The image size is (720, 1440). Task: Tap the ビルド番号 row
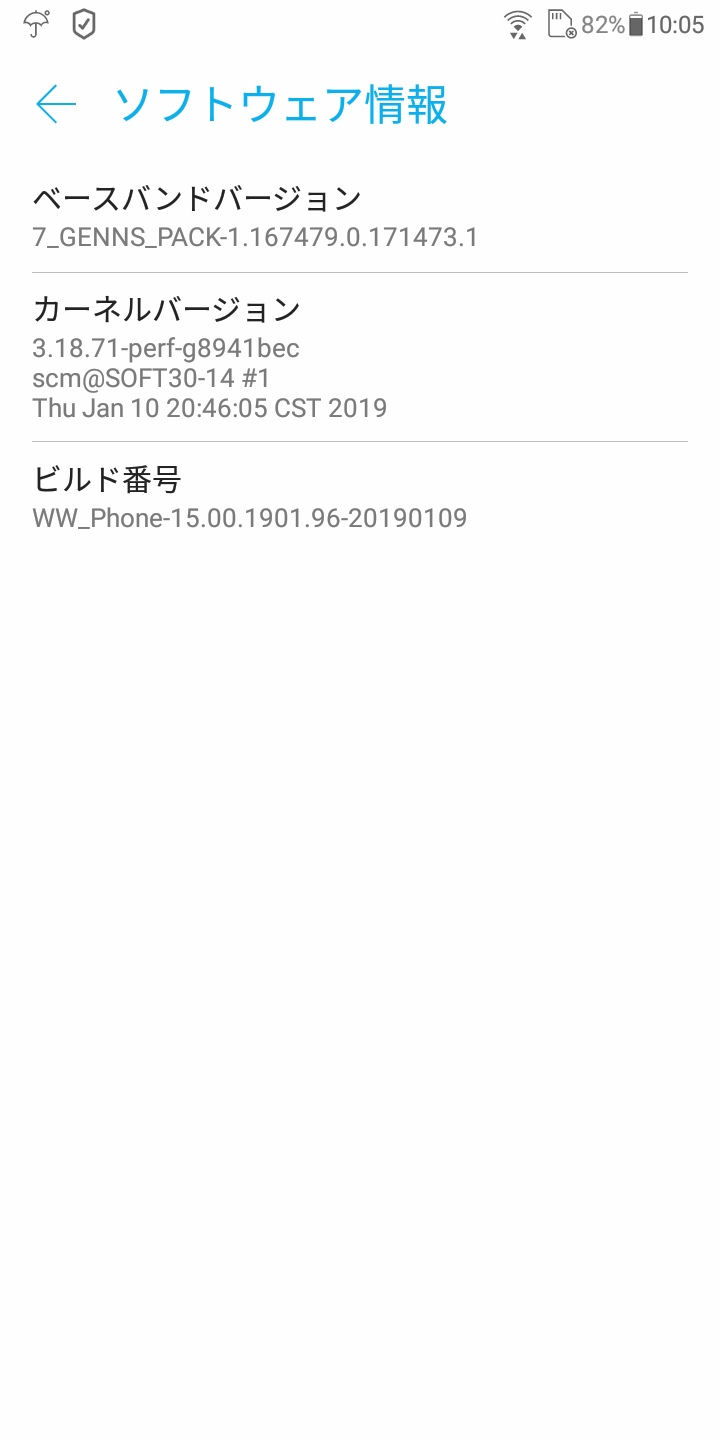[360, 497]
